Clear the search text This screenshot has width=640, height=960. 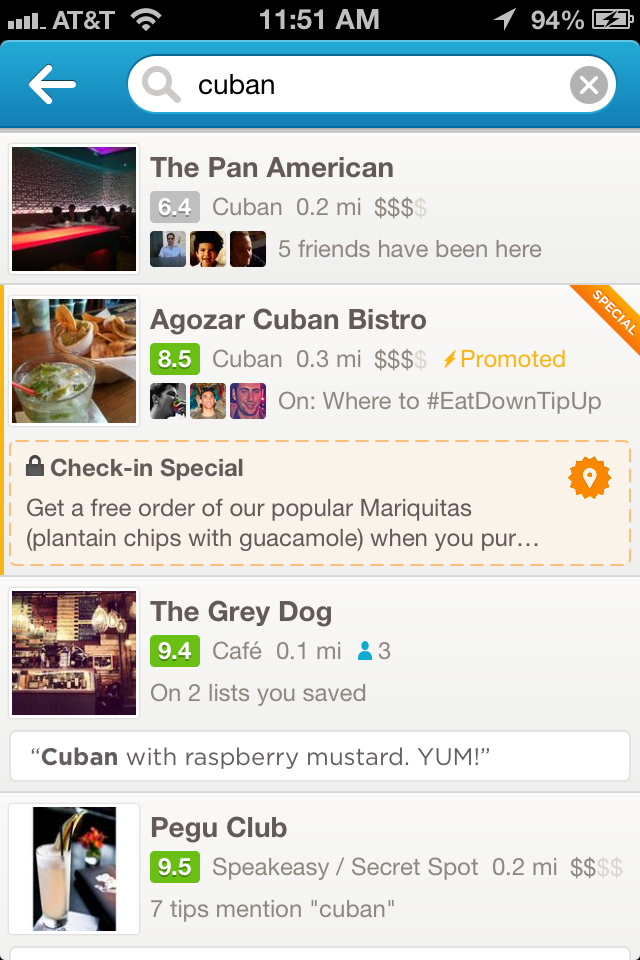pos(589,86)
